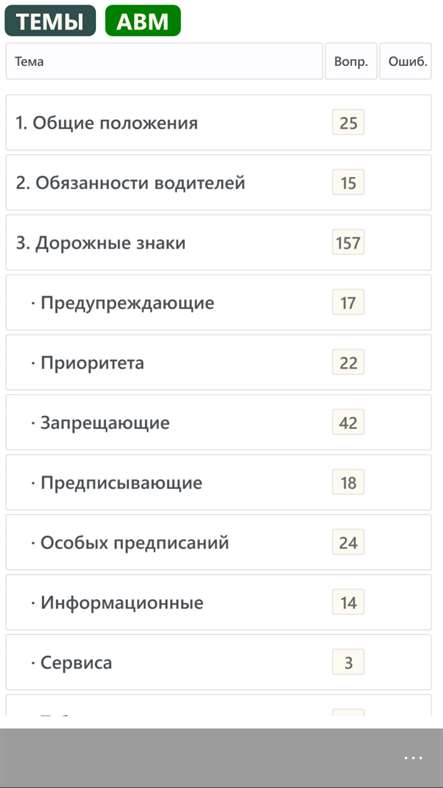The image size is (443, 788).
Task: Tap the ТЕМЫ button
Action: coord(50,21)
